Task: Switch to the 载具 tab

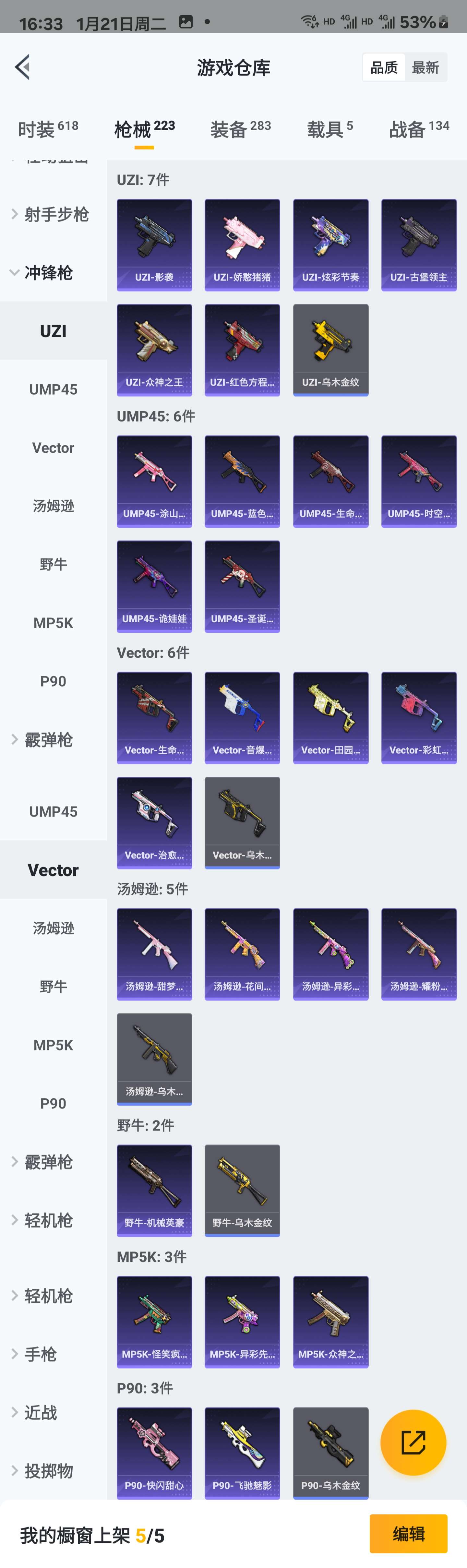Action: (329, 129)
